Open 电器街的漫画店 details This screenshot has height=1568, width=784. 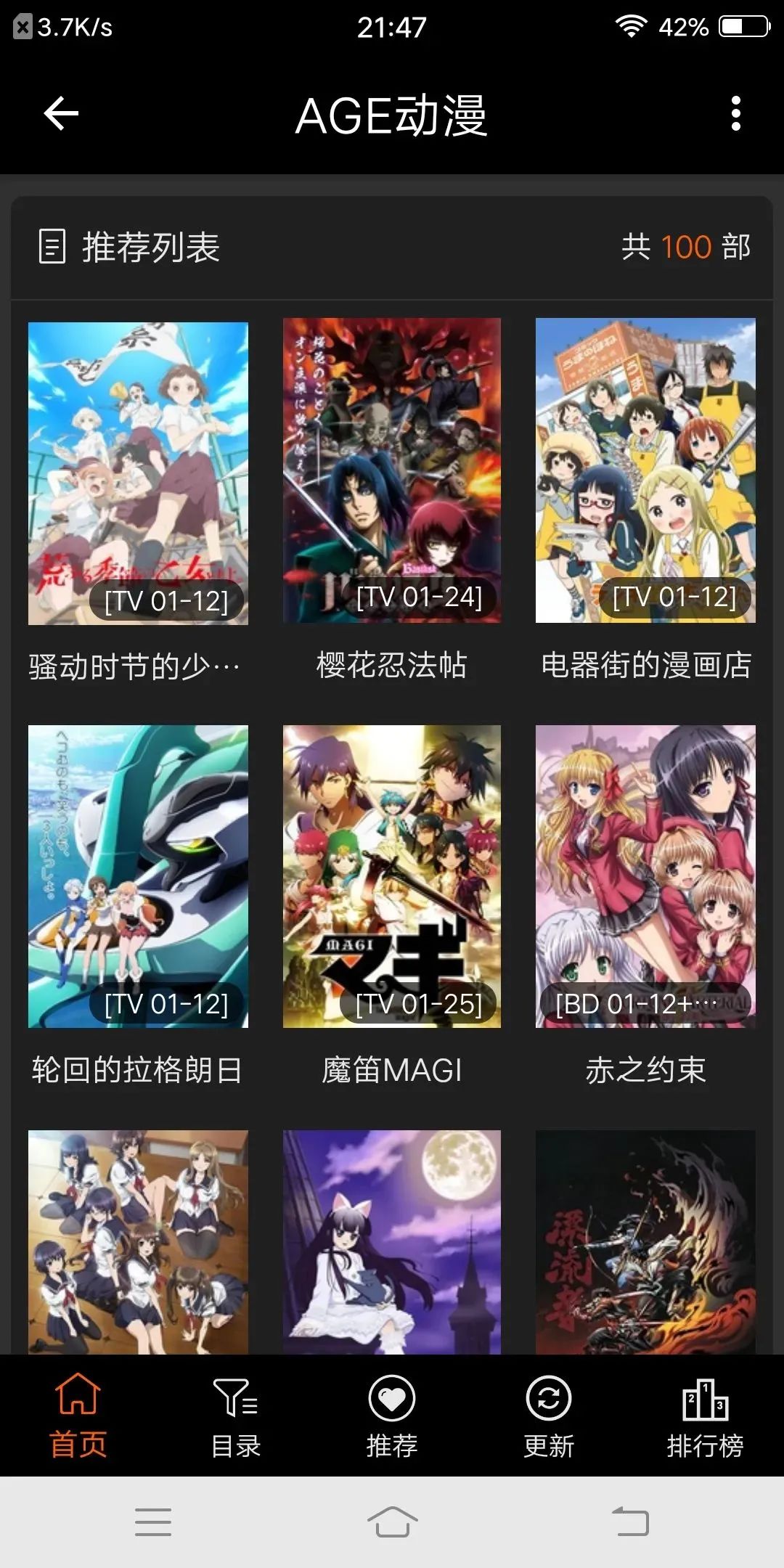[645, 663]
